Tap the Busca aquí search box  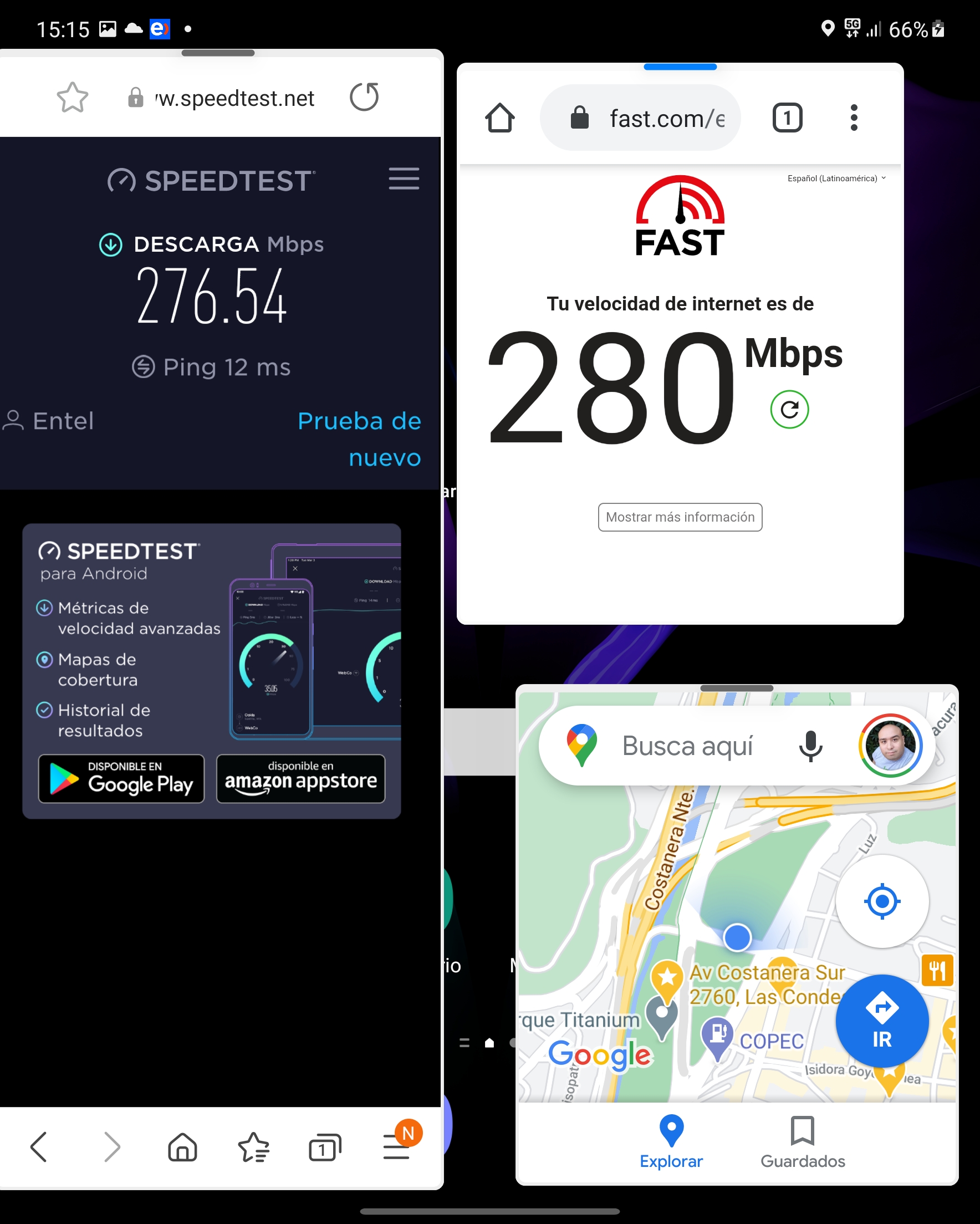coord(687,746)
